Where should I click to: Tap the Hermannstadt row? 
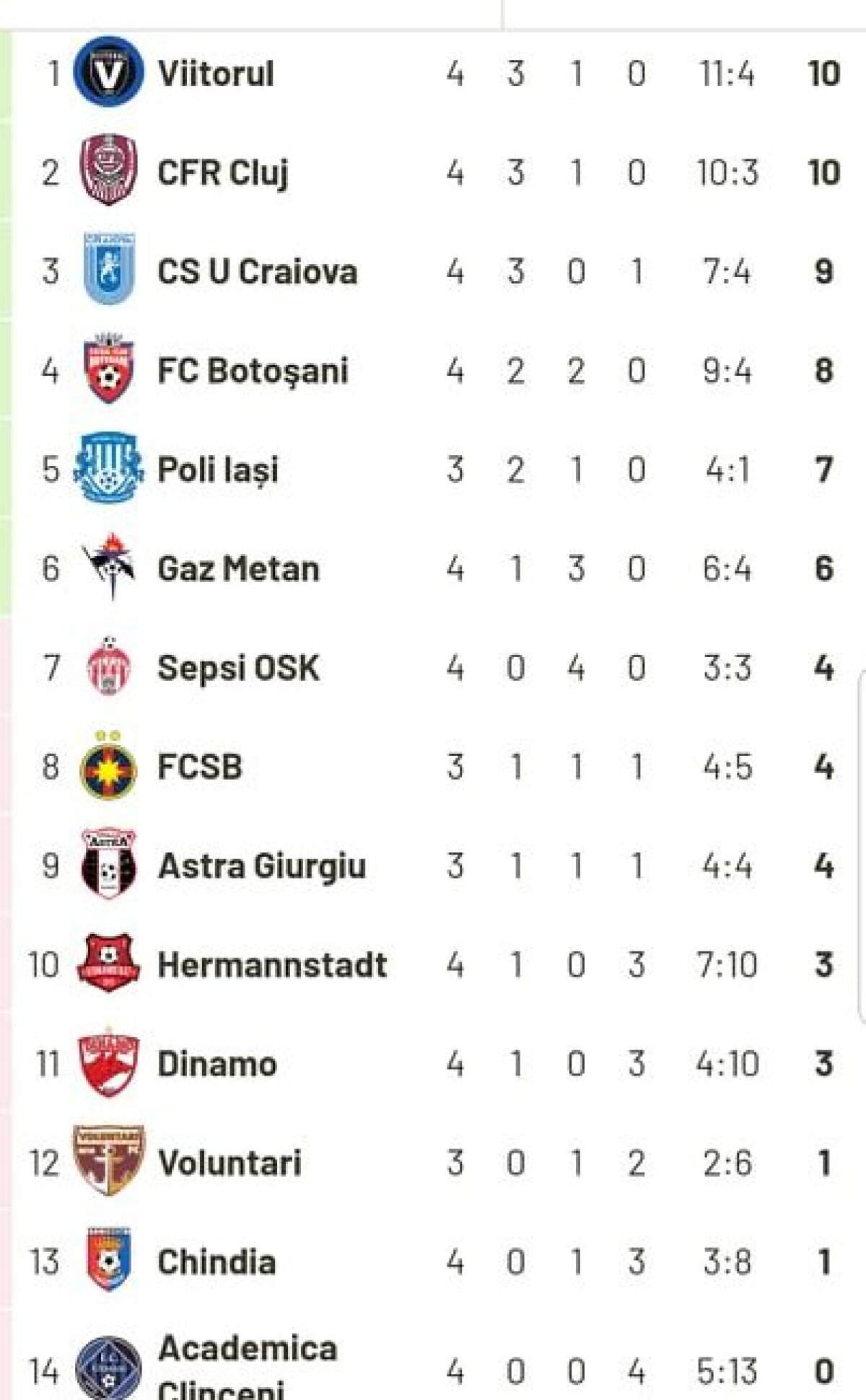coord(272,965)
